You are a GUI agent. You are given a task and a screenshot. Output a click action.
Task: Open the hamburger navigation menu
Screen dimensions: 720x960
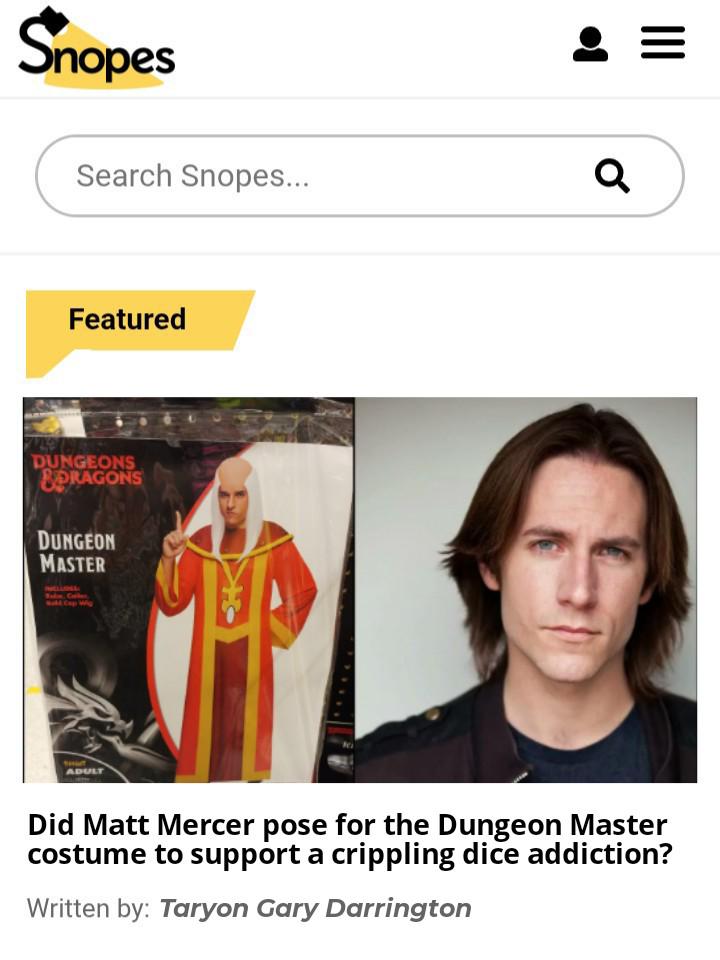point(662,43)
